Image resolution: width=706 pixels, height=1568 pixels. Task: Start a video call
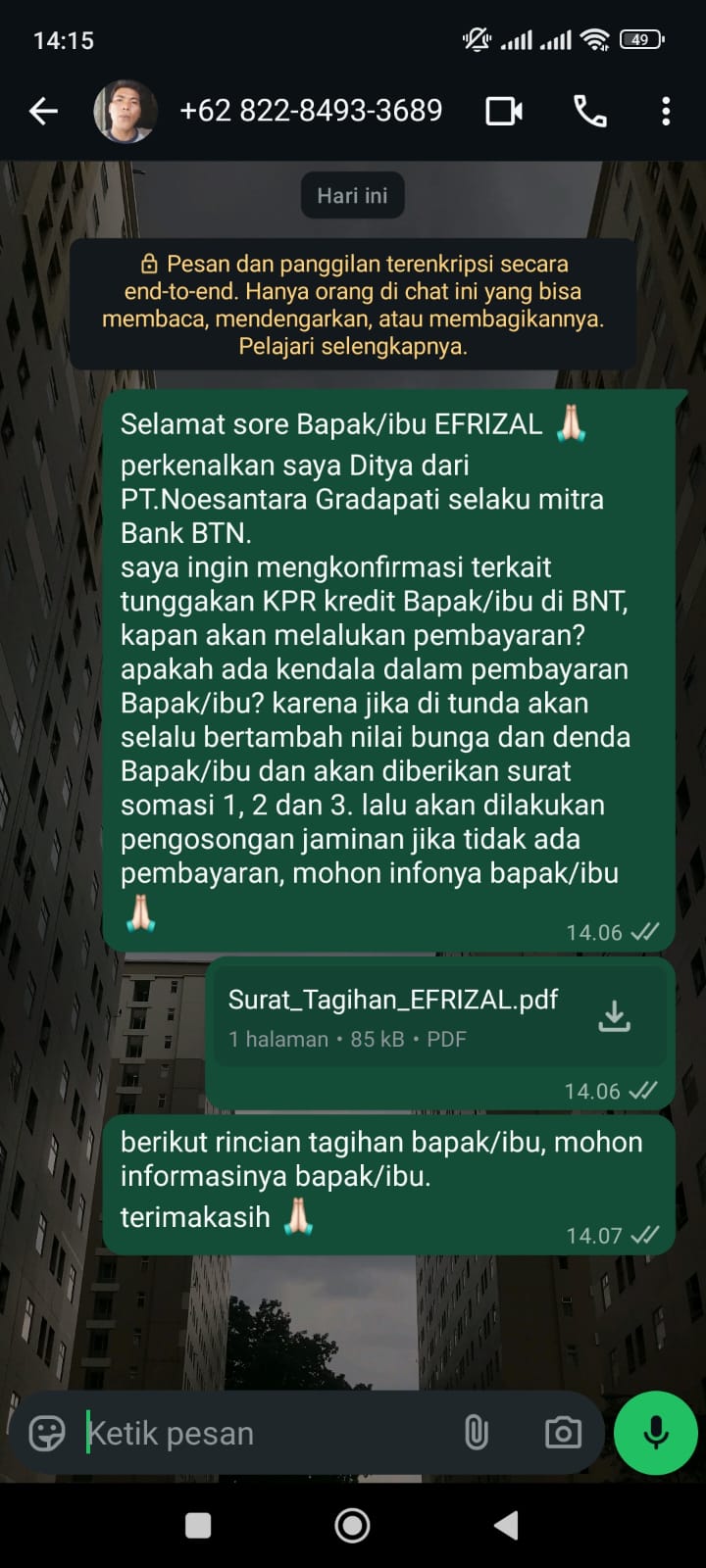pos(504,112)
